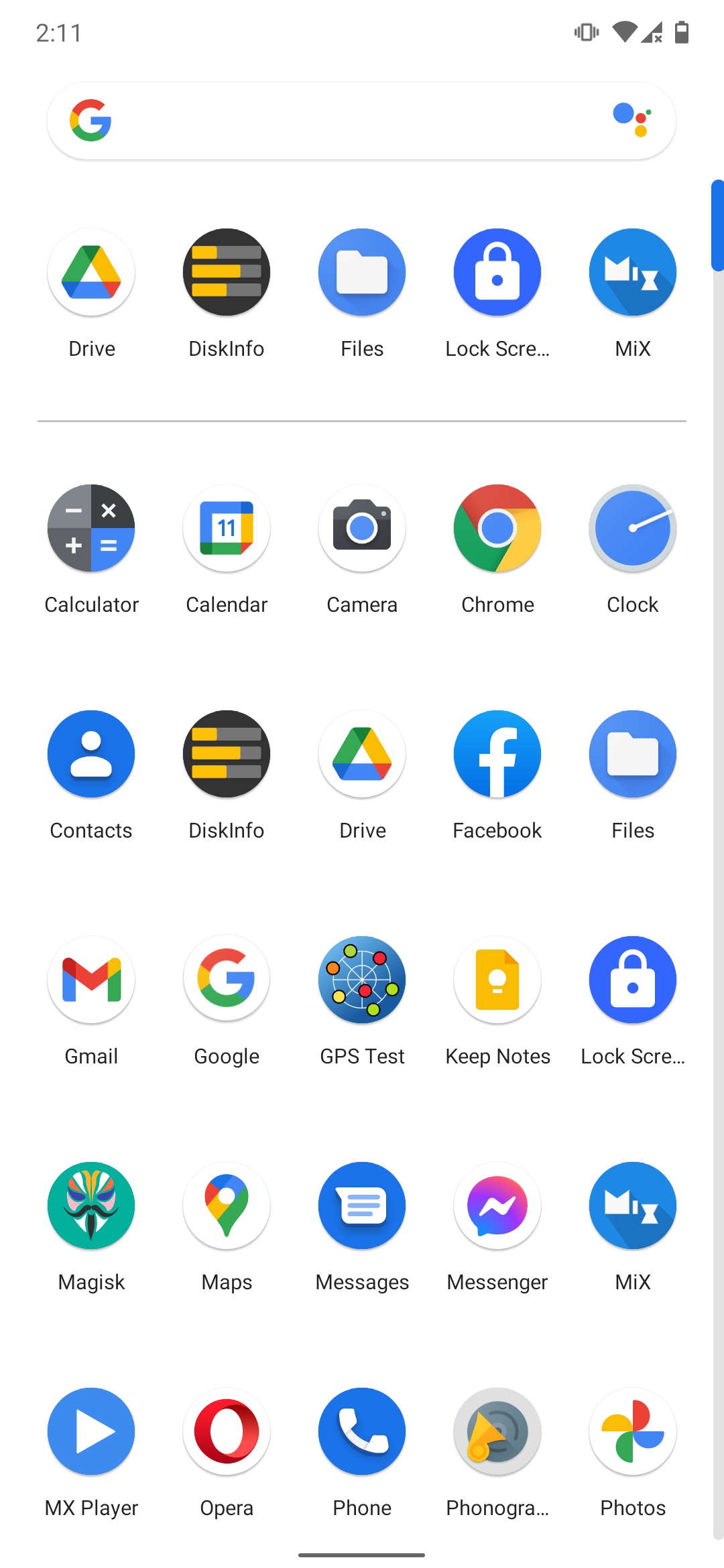Screen dimensions: 724x1568
Task: Open Keep Notes
Action: click(x=497, y=980)
